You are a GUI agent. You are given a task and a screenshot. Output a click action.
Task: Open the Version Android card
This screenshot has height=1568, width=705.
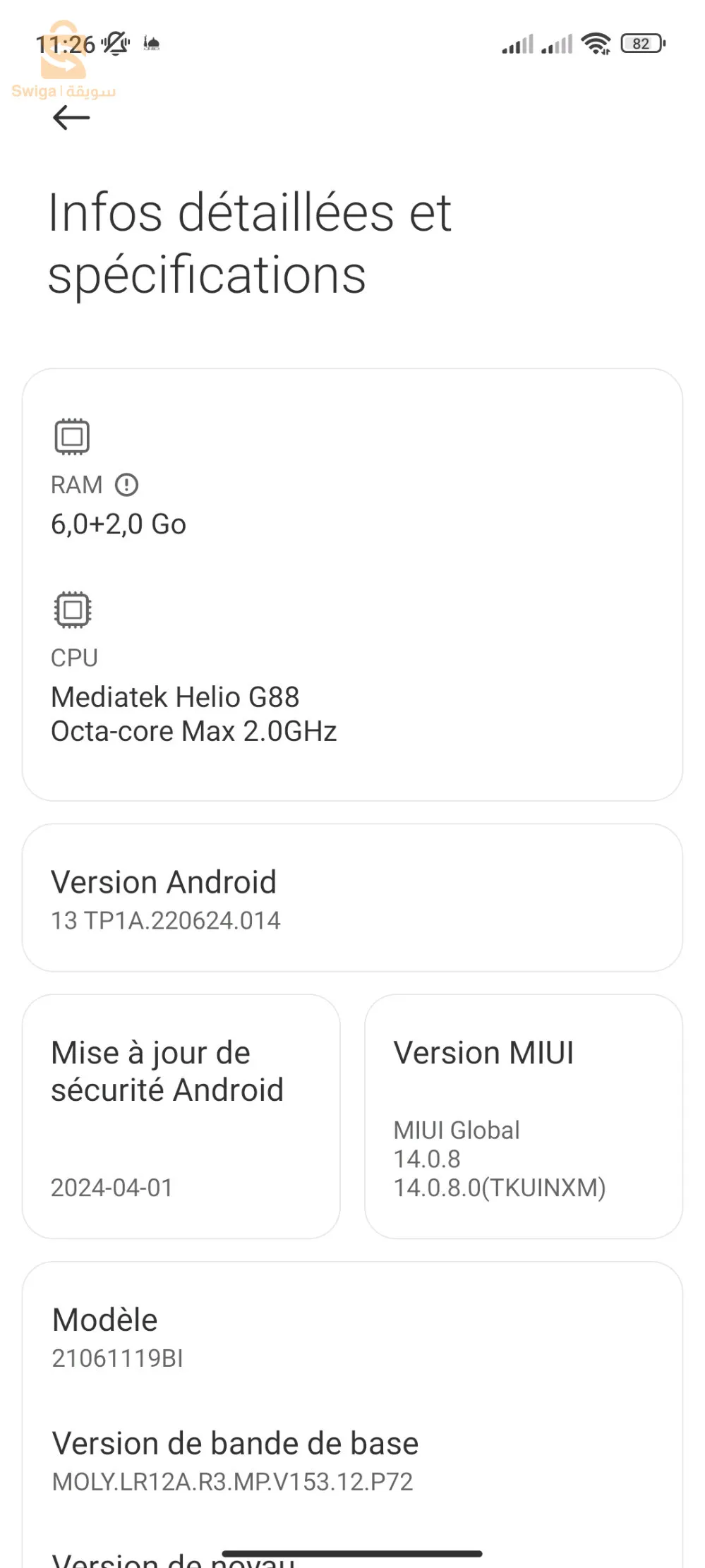pyautogui.click(x=352, y=898)
